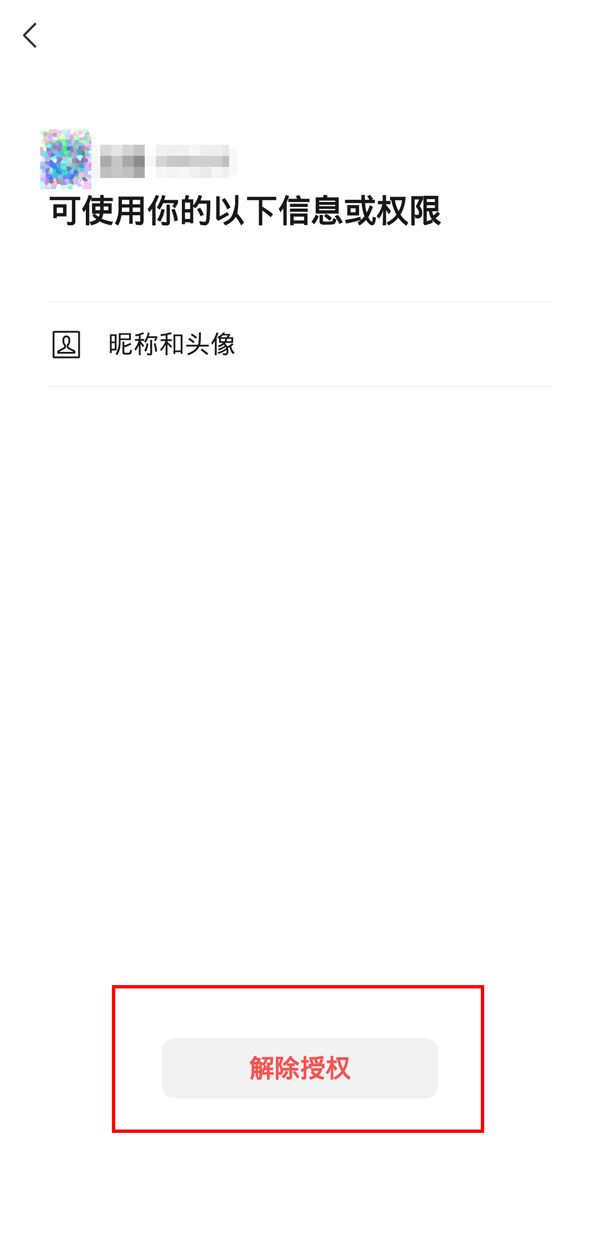Viewport: 600px width, 1242px height.
Task: Go back using the top-left arrow
Action: click(x=30, y=36)
